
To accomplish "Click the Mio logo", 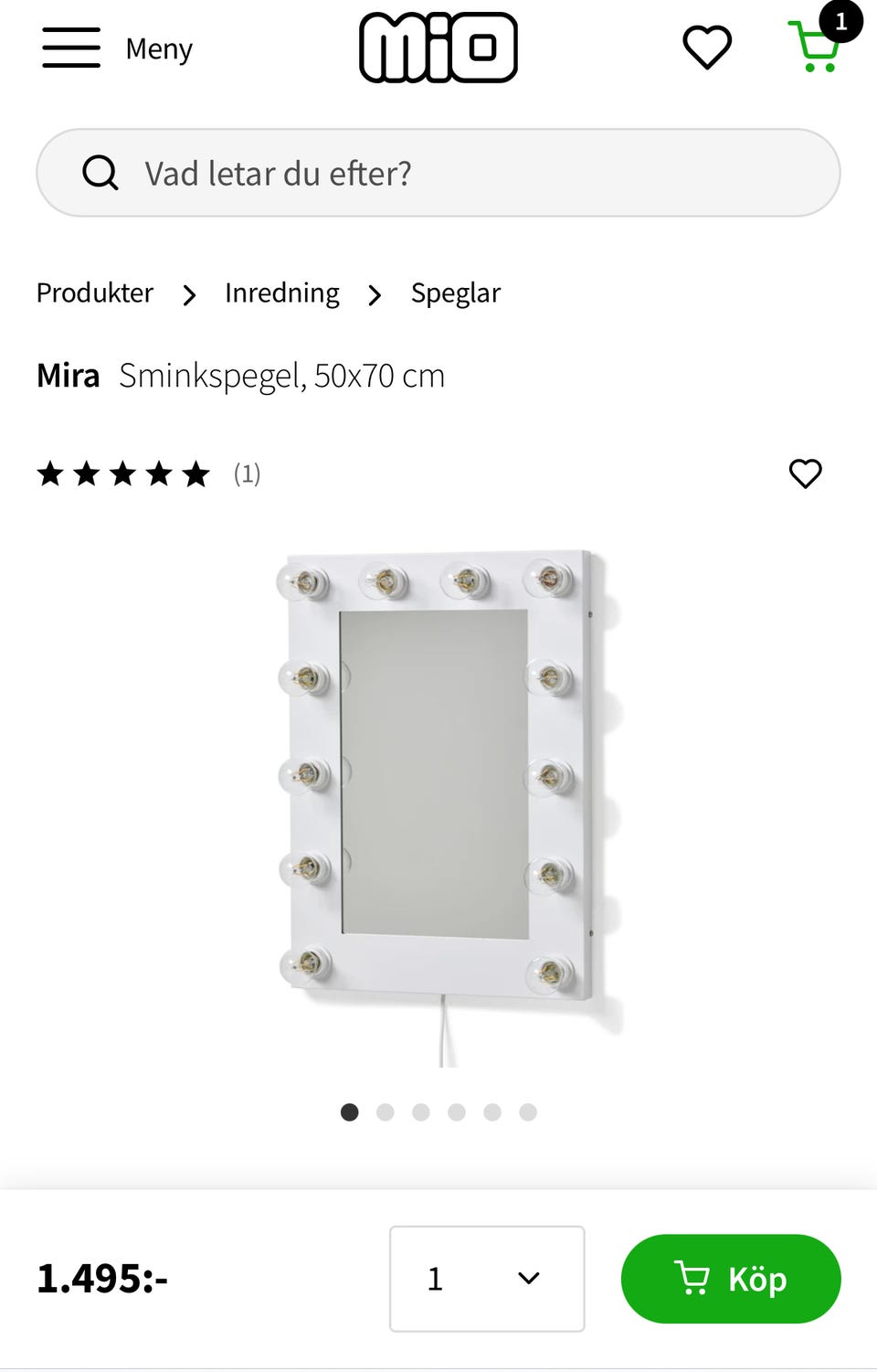I will [438, 48].
